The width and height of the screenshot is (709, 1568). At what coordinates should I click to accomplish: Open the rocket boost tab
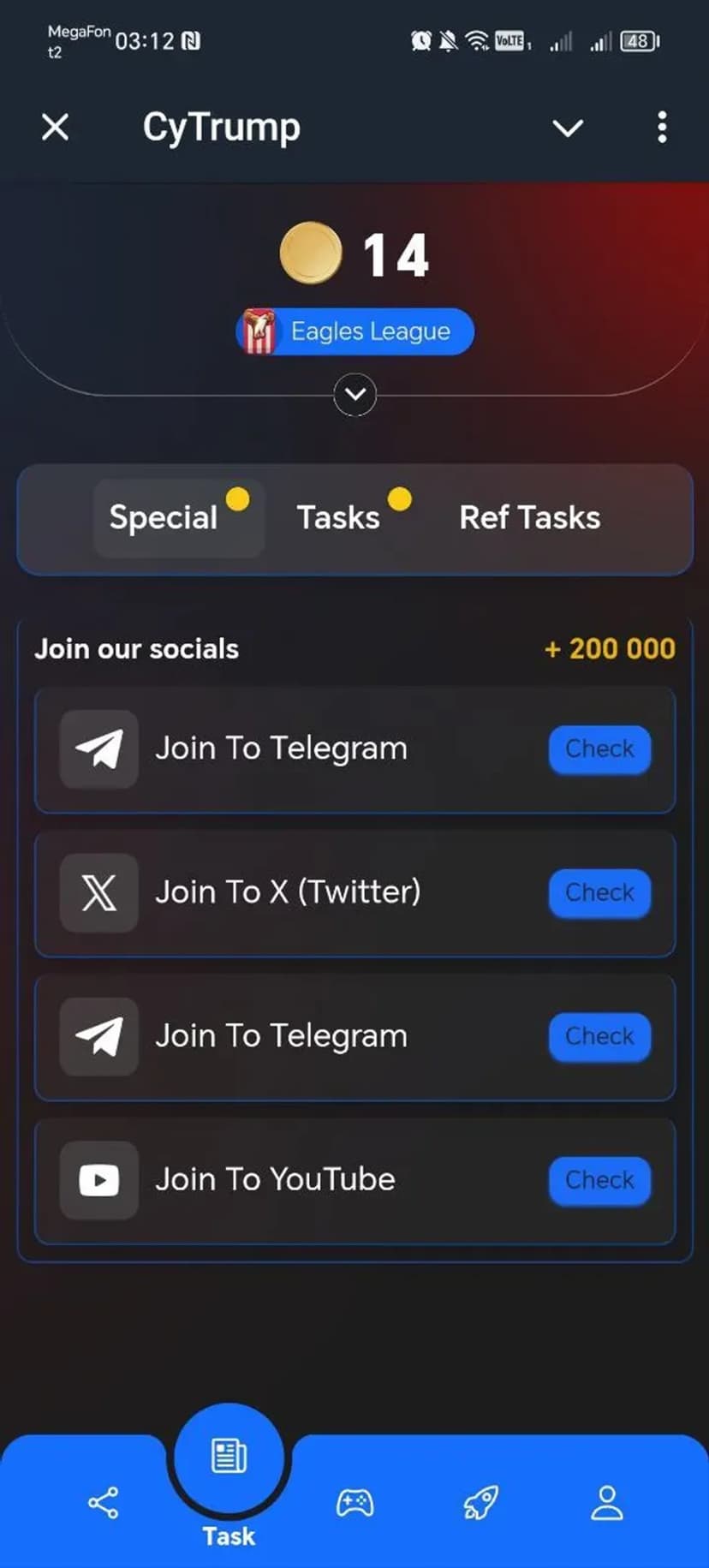[x=480, y=1503]
